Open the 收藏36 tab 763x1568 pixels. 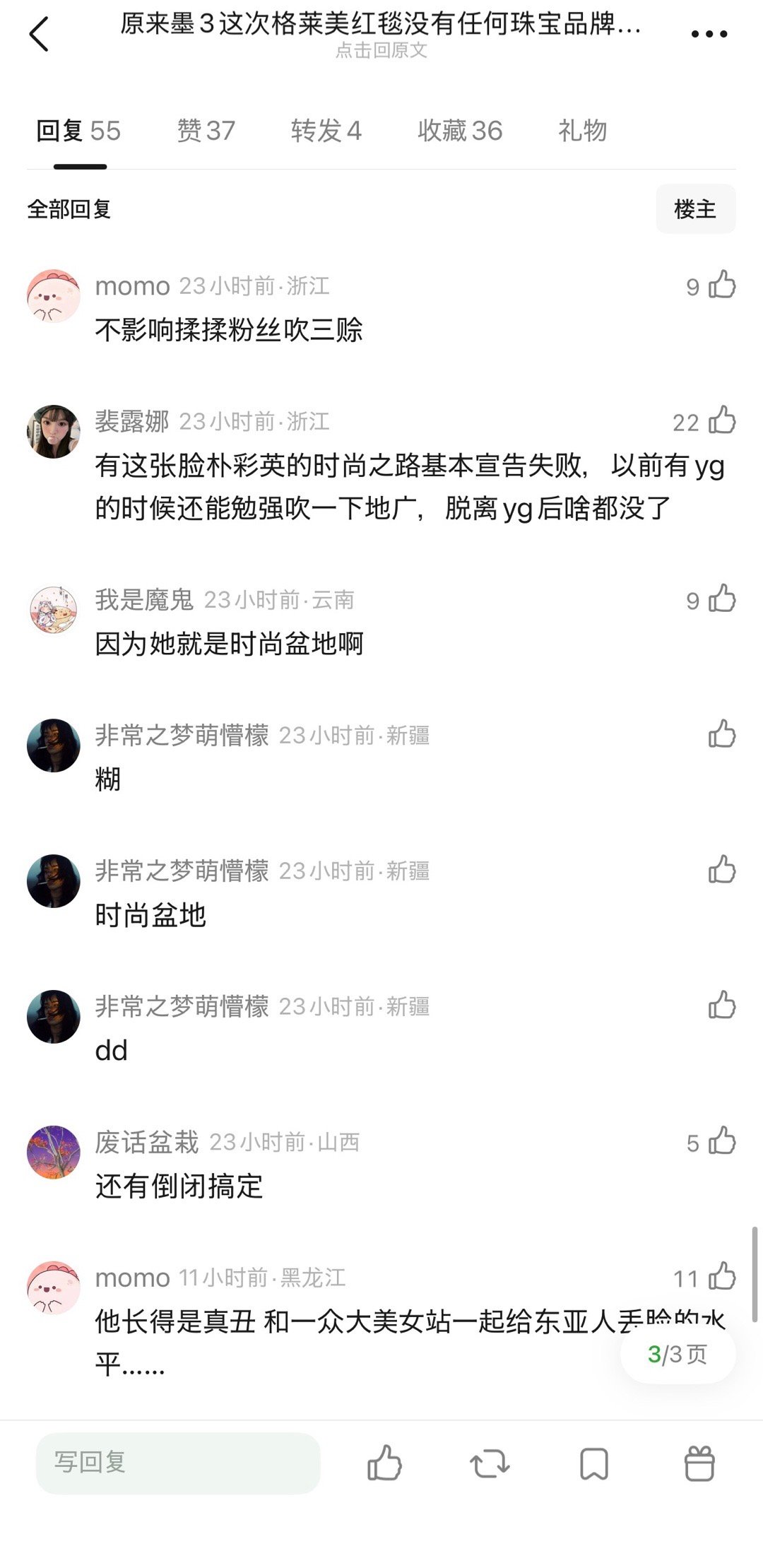[x=460, y=131]
